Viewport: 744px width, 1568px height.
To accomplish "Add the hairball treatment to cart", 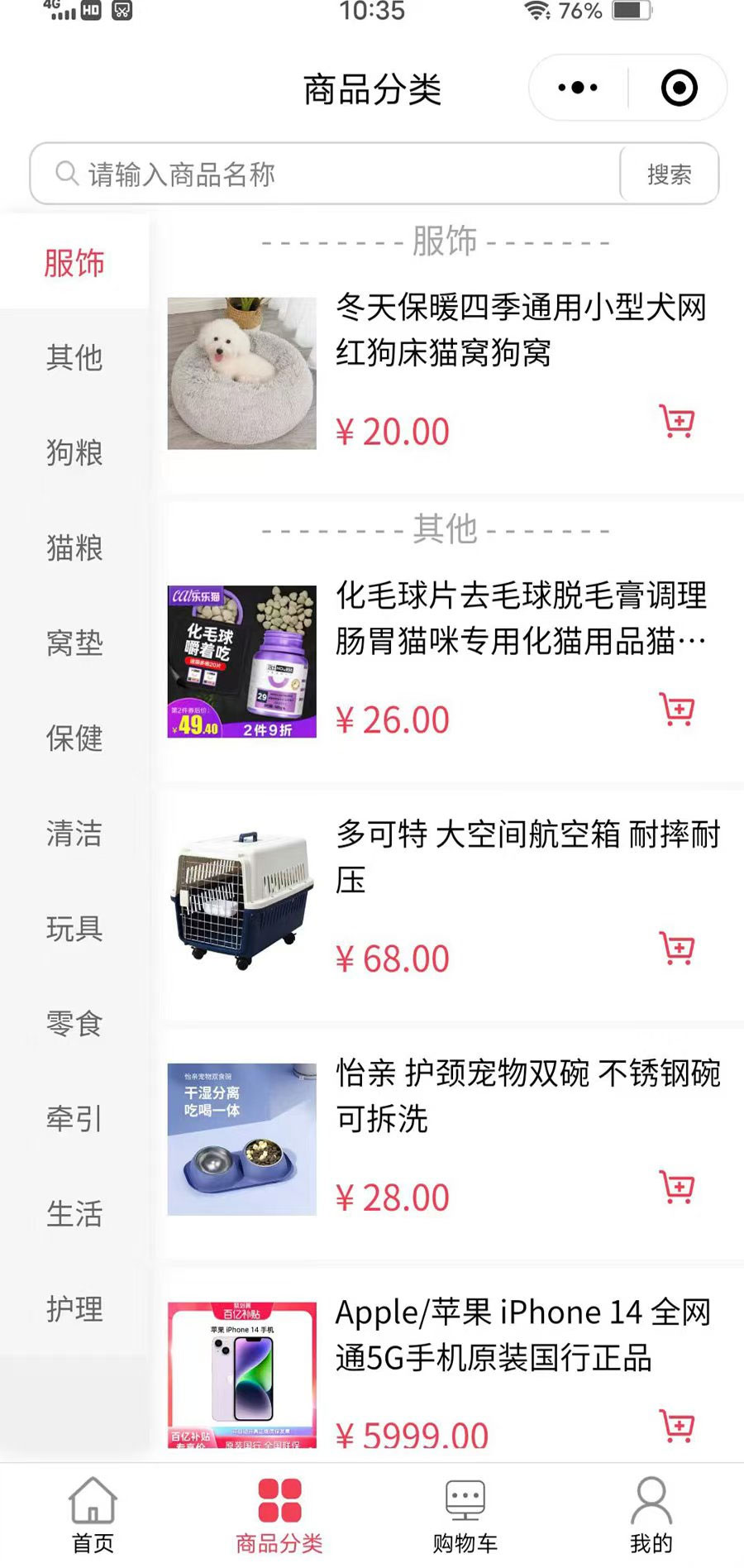I will tap(677, 710).
